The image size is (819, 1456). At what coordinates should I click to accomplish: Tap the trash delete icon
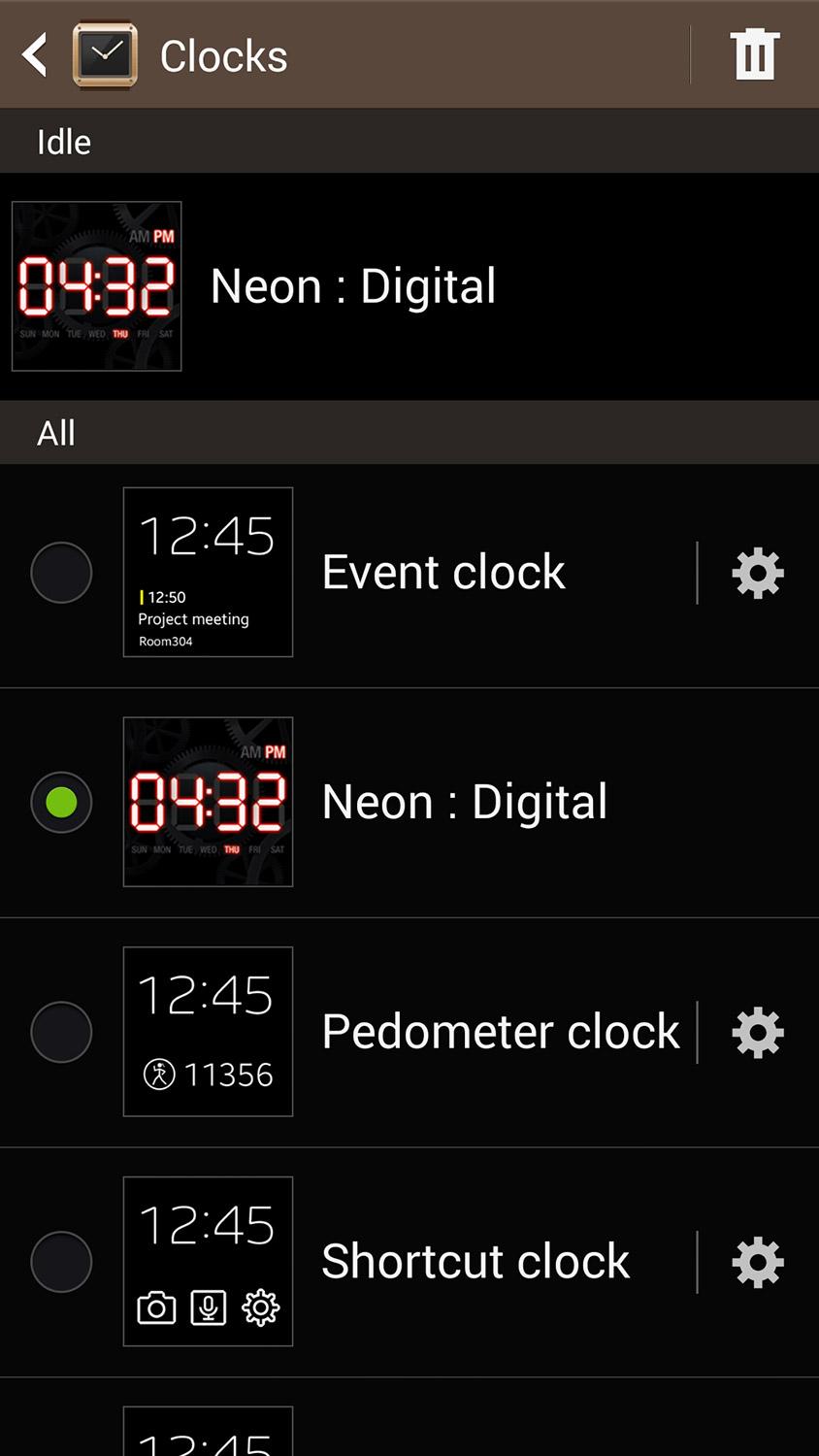tap(754, 54)
